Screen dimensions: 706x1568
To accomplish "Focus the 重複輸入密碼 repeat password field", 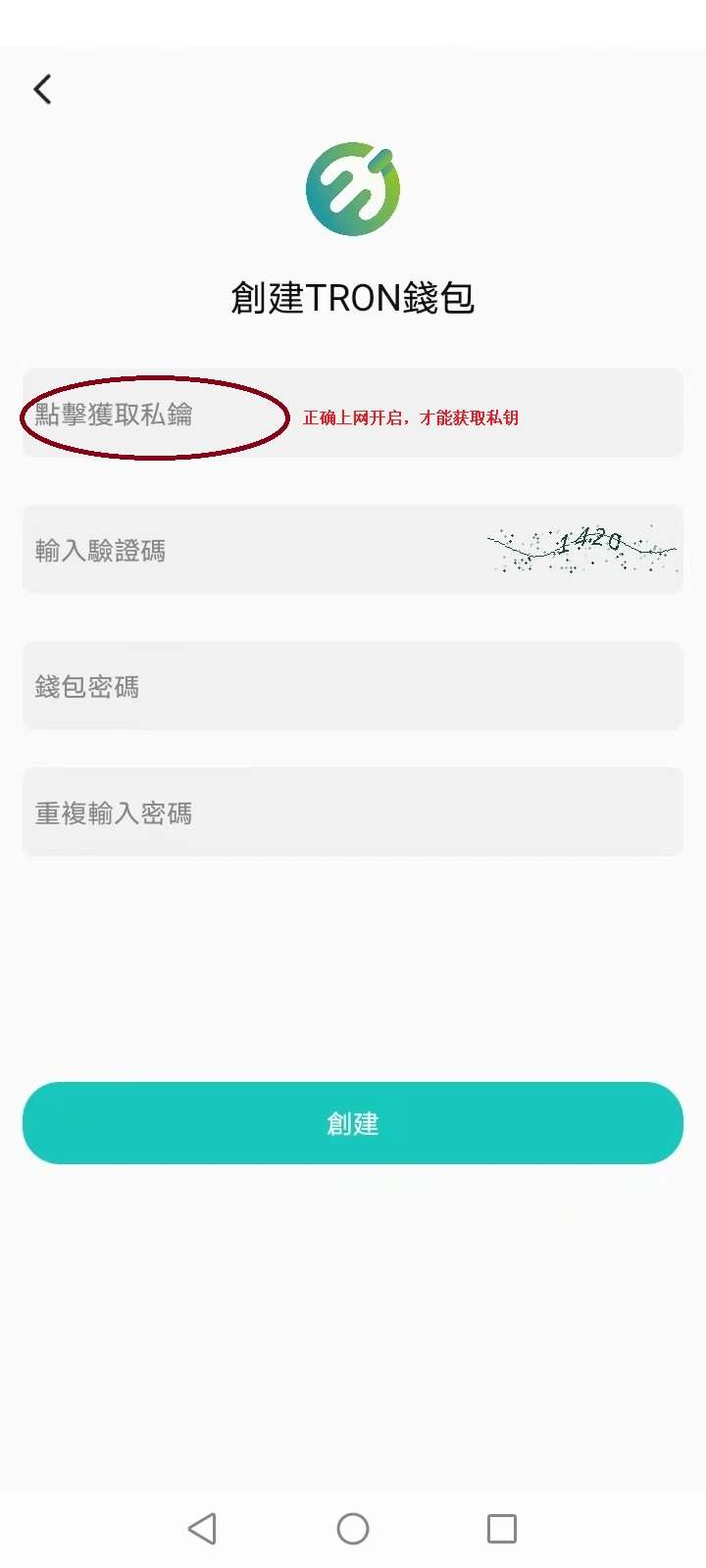I will 352,812.
